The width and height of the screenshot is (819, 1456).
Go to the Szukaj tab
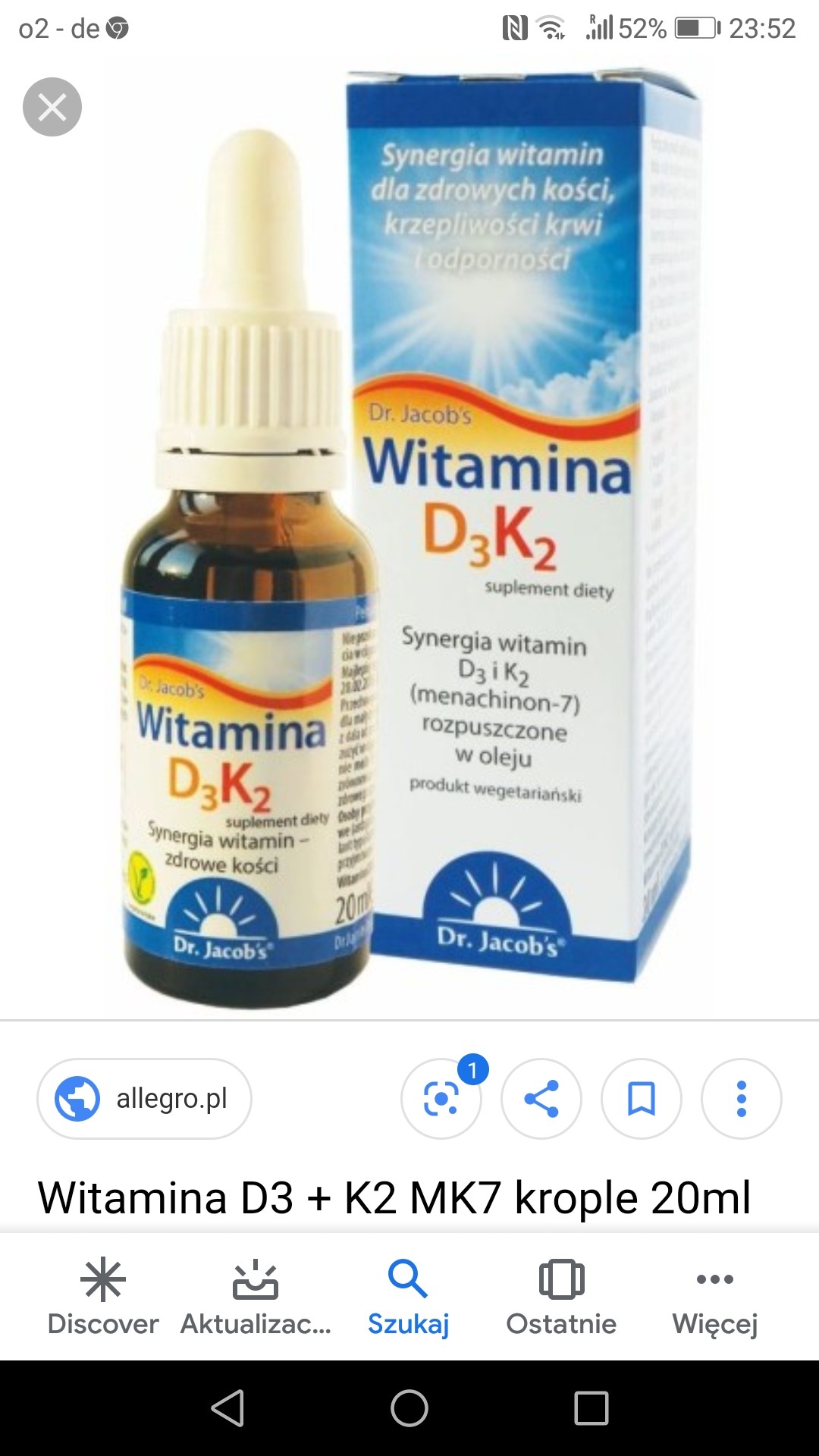(x=409, y=1297)
